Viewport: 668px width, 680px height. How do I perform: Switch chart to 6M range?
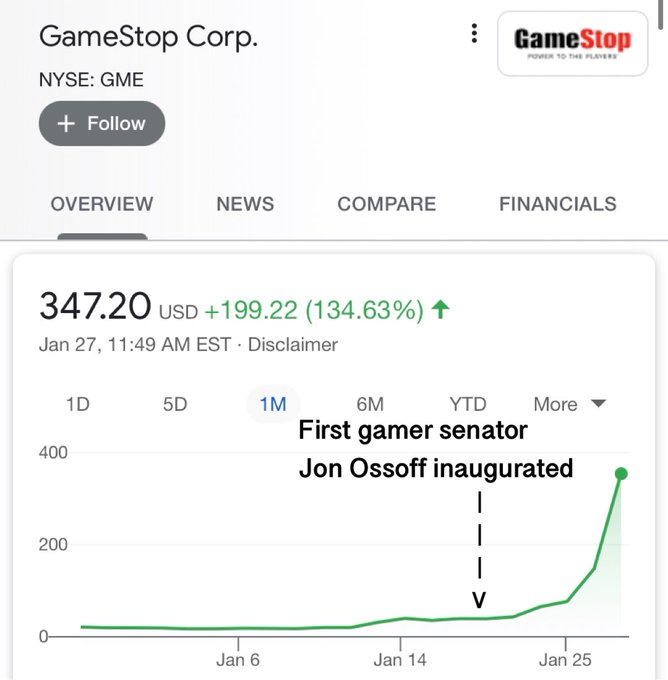(370, 405)
